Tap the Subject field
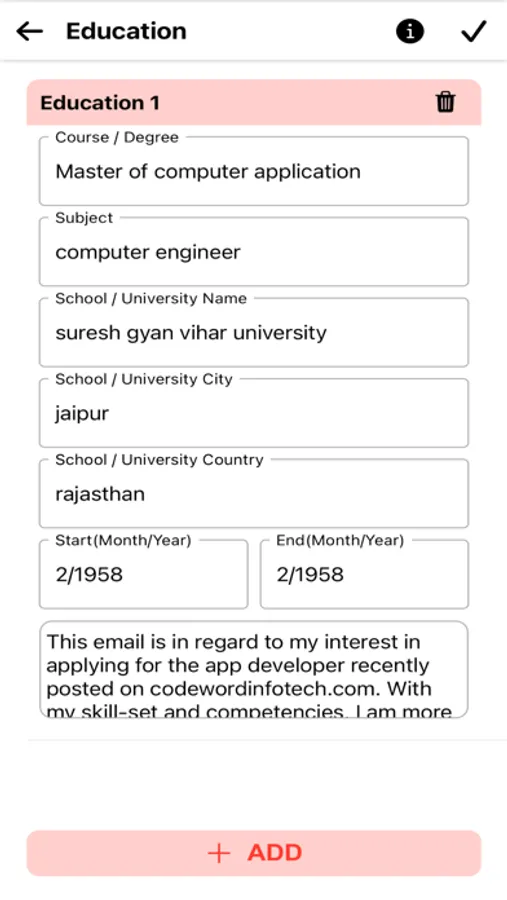 click(254, 251)
